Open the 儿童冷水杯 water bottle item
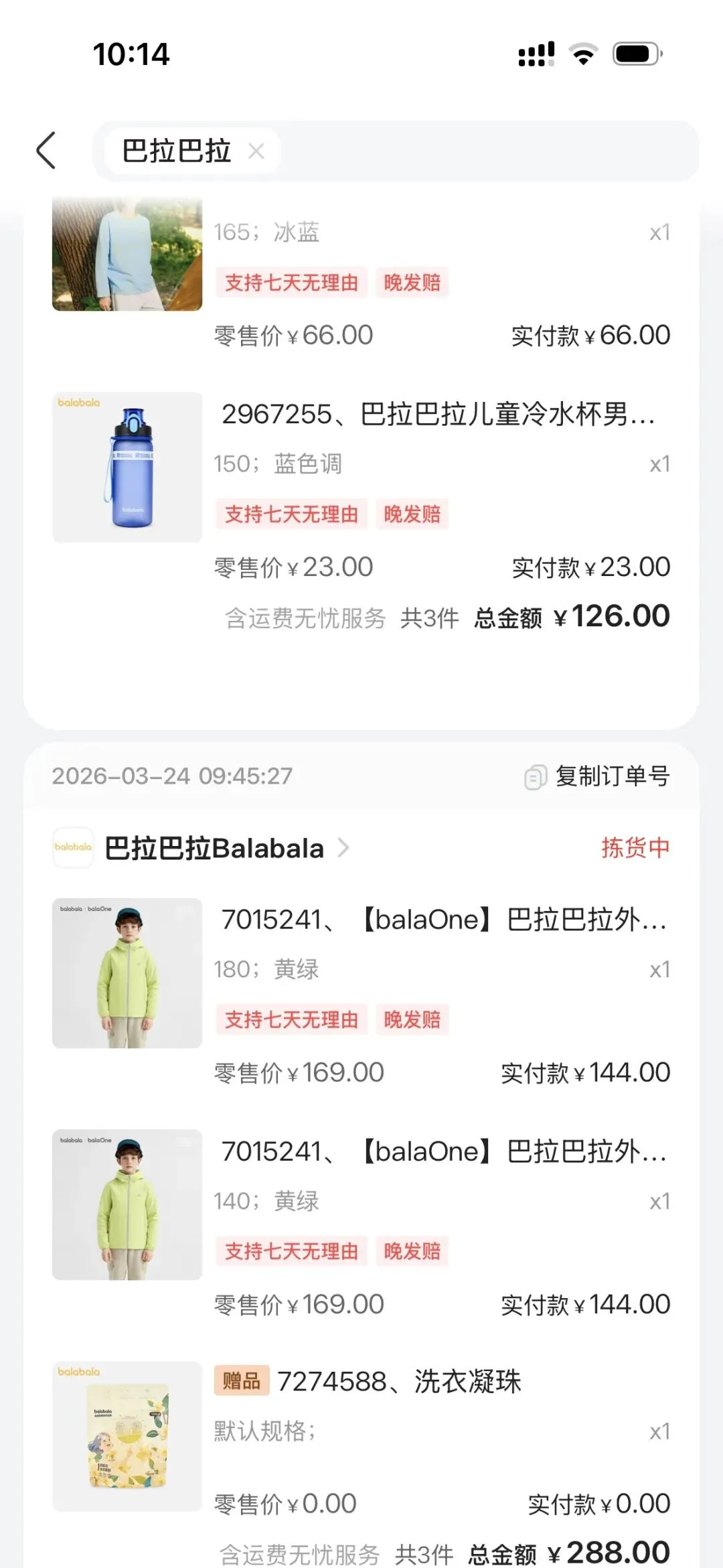The image size is (723, 1568). click(438, 415)
